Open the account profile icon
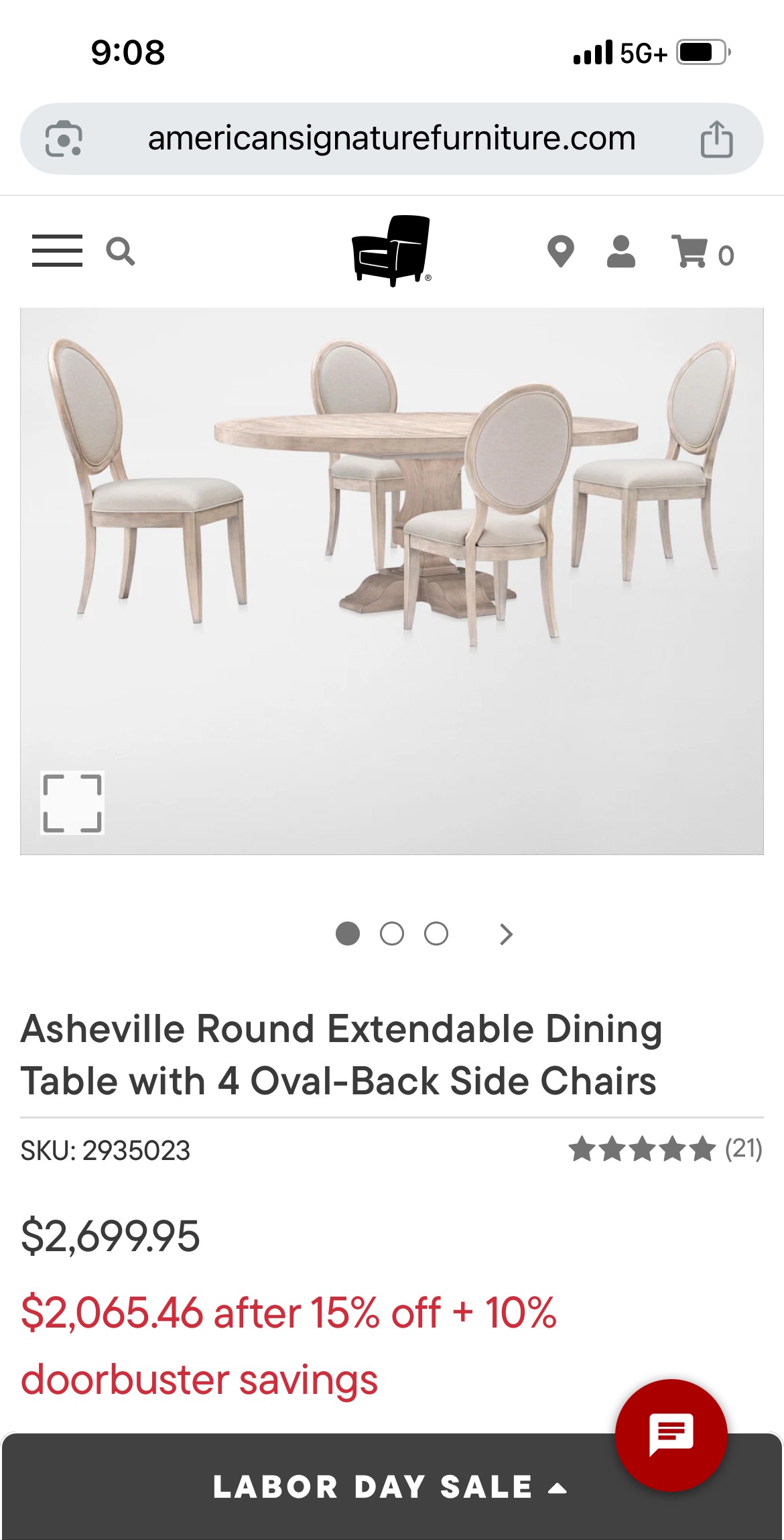Screen dimensions: 784x1540 coord(621,252)
